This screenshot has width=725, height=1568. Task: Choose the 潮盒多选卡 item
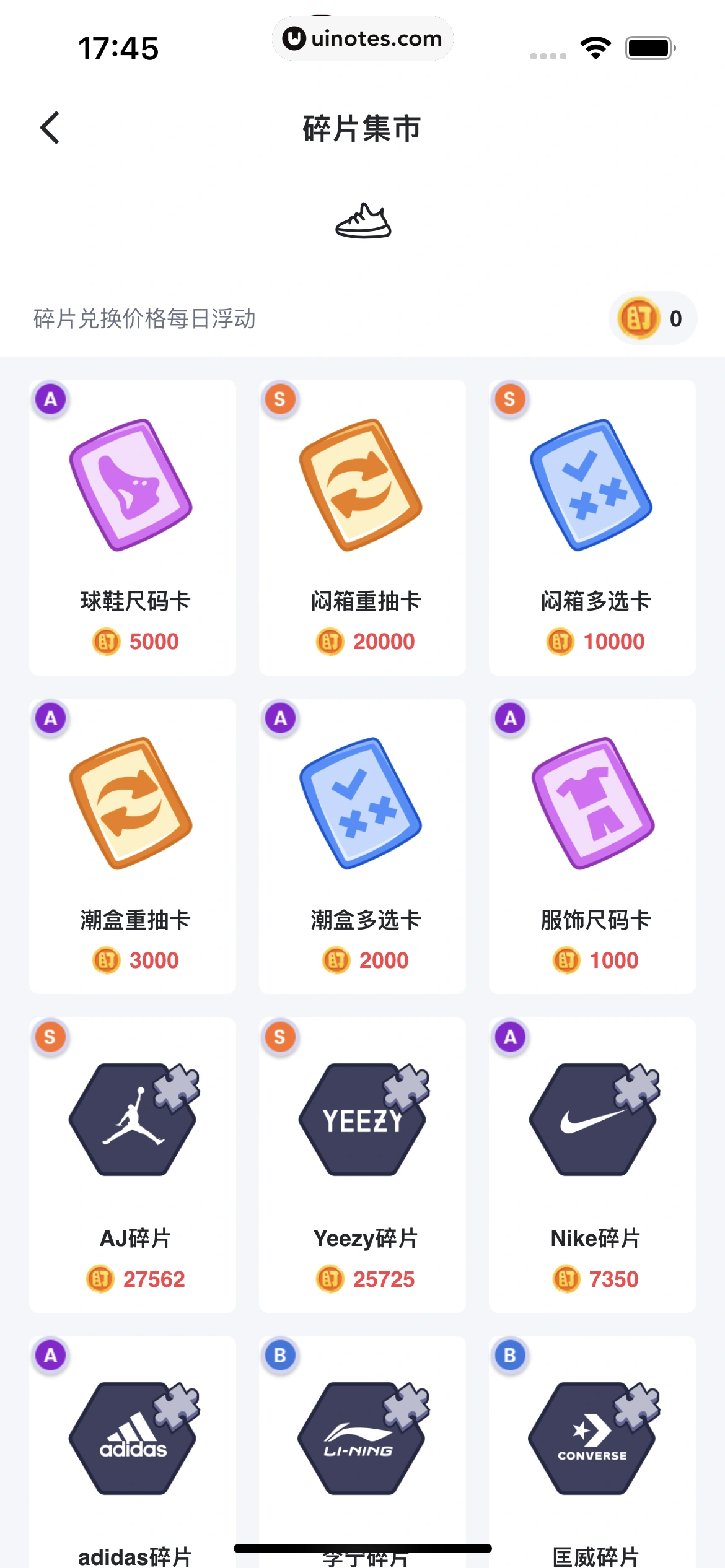coord(362,845)
